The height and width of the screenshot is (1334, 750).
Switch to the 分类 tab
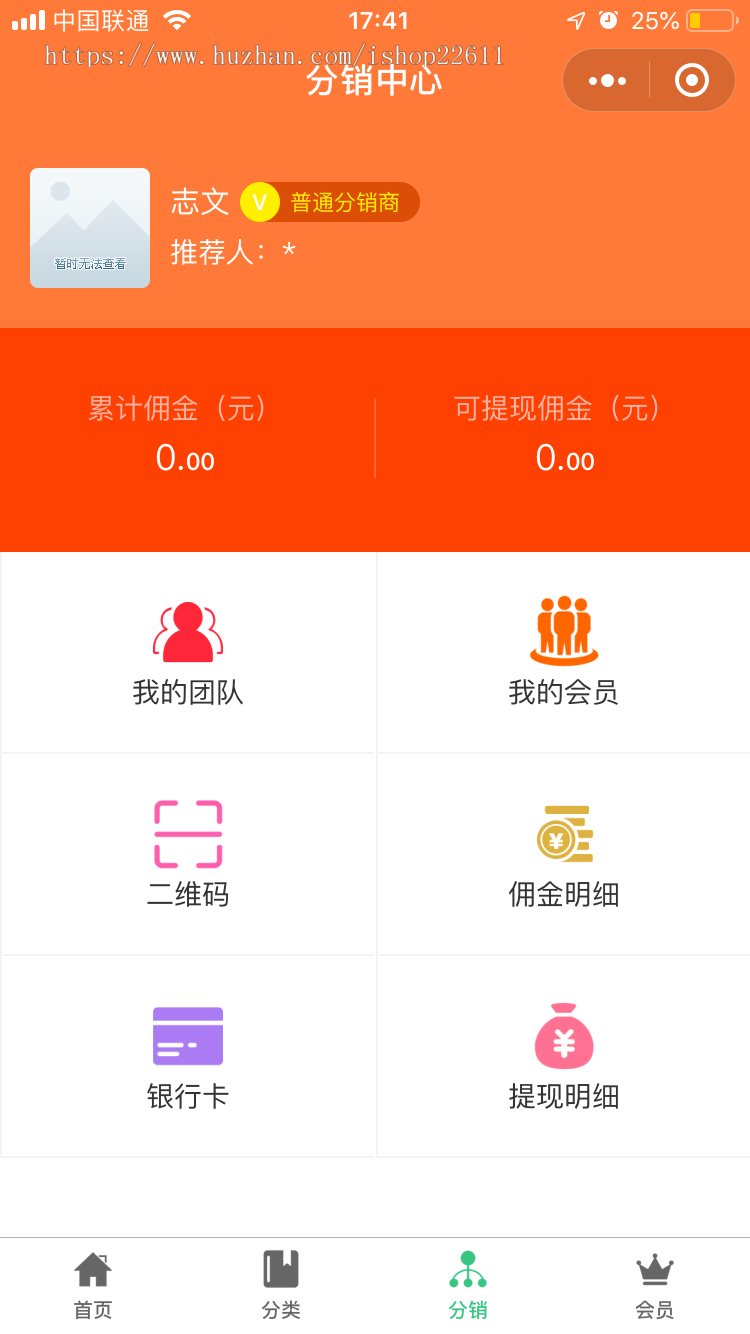coord(280,1285)
